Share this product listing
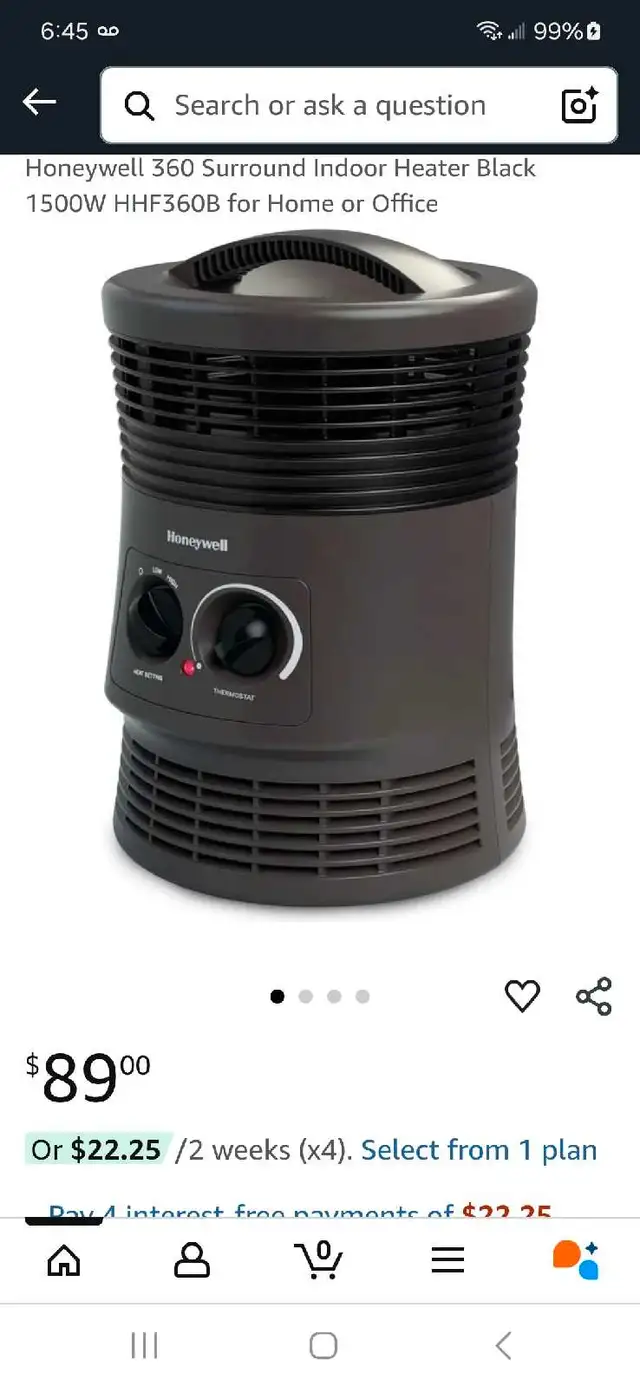640x1388 pixels. pos(594,996)
